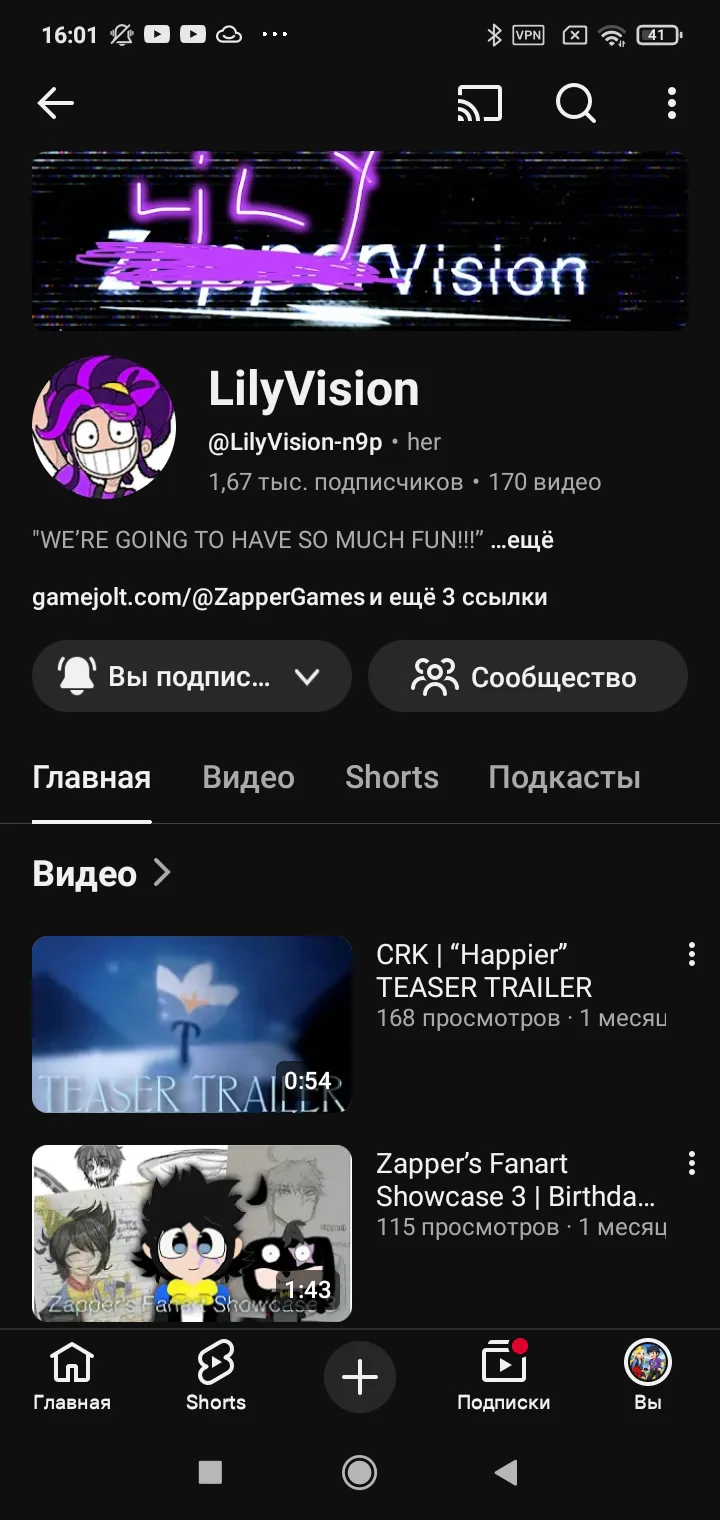Open the Вы profile tab
This screenshot has width=720, height=1520.
click(x=647, y=1377)
